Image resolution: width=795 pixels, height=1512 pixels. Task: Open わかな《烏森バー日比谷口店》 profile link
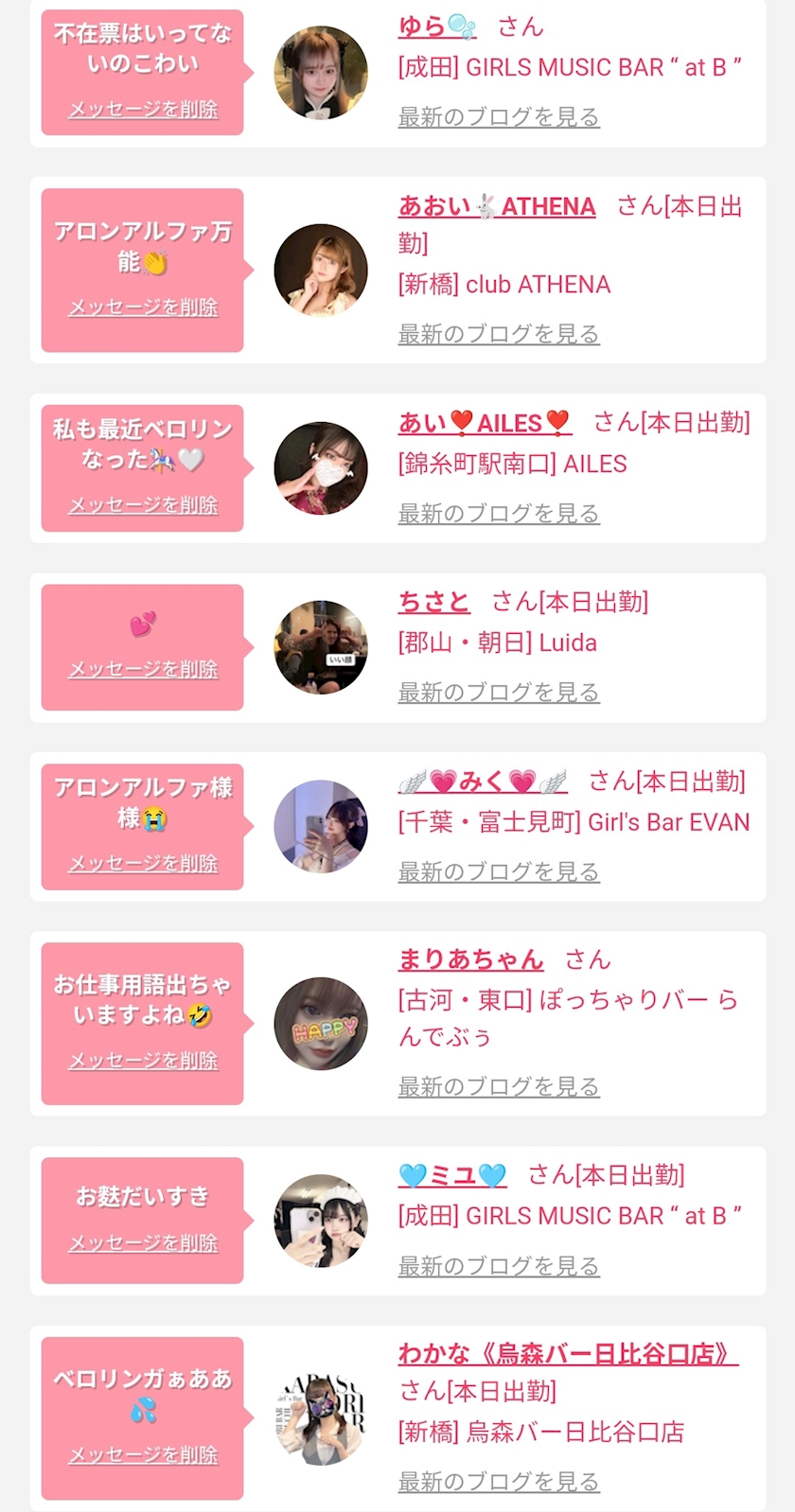pos(568,1354)
